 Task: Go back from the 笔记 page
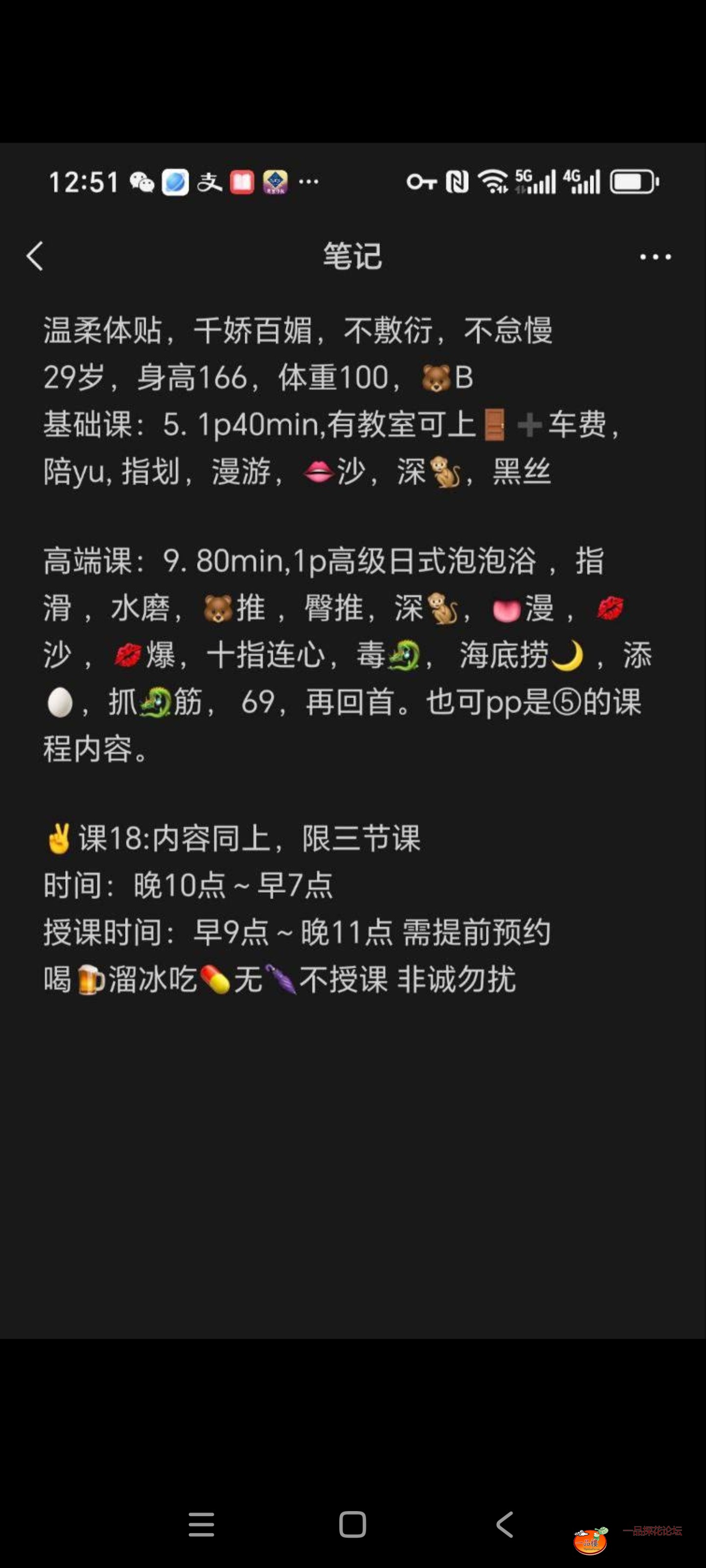[x=35, y=256]
